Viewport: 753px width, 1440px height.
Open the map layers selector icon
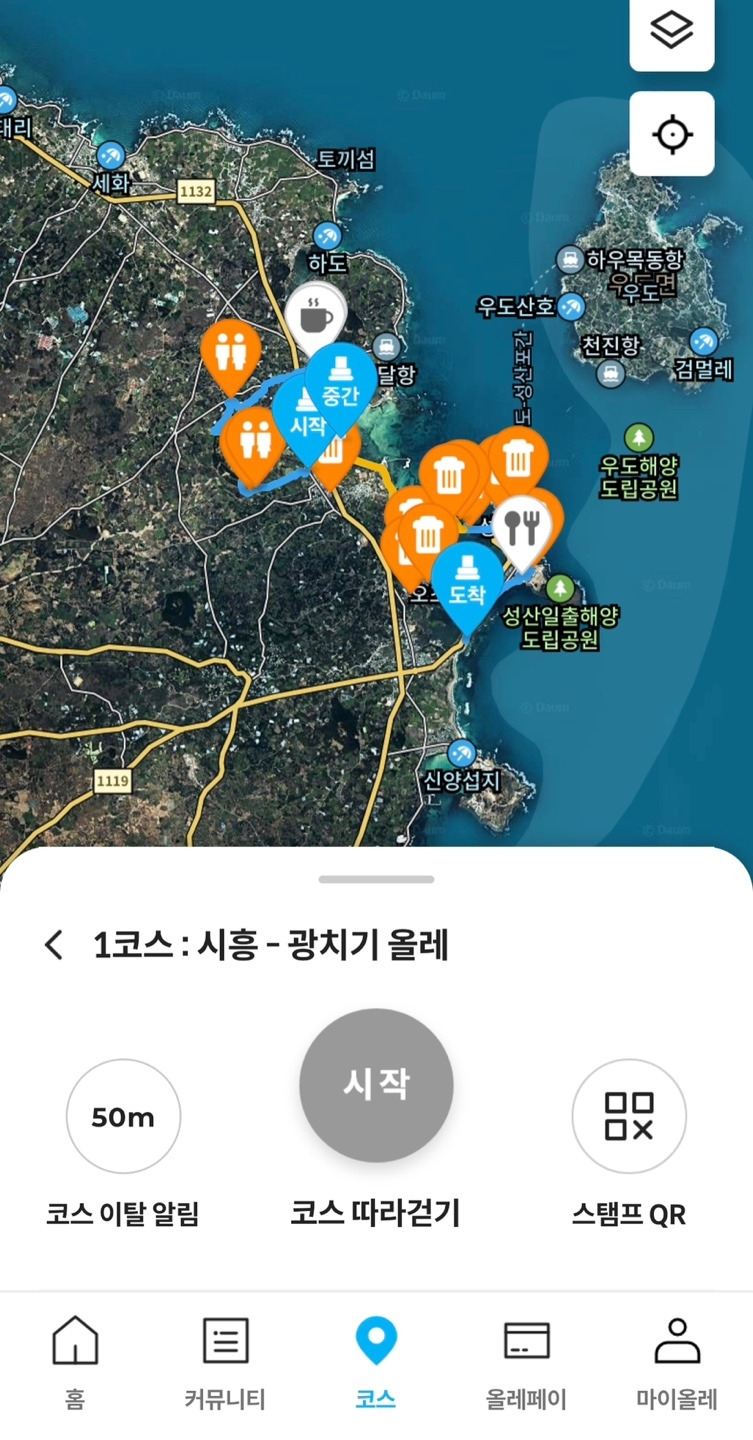pos(672,29)
